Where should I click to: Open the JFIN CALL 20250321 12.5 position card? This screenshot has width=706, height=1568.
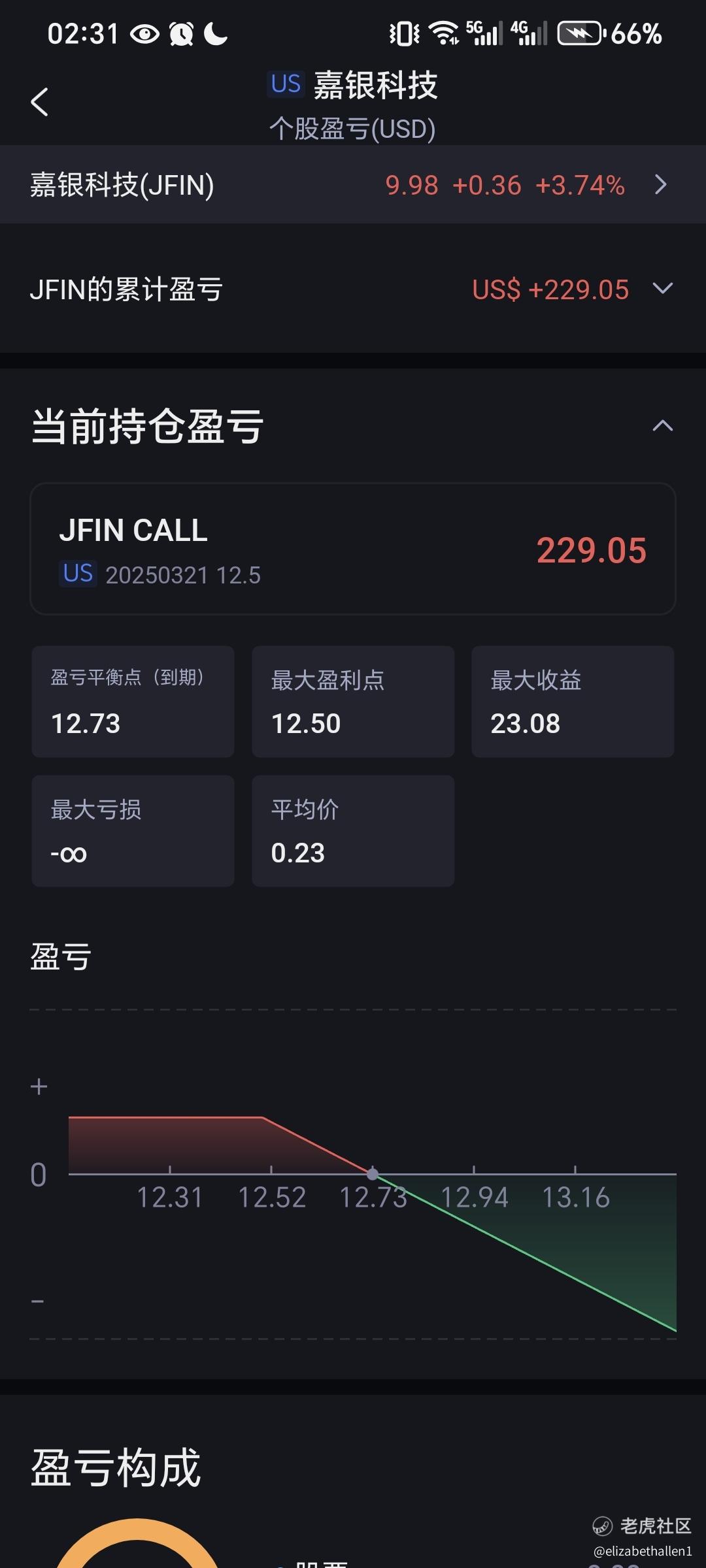(353, 549)
